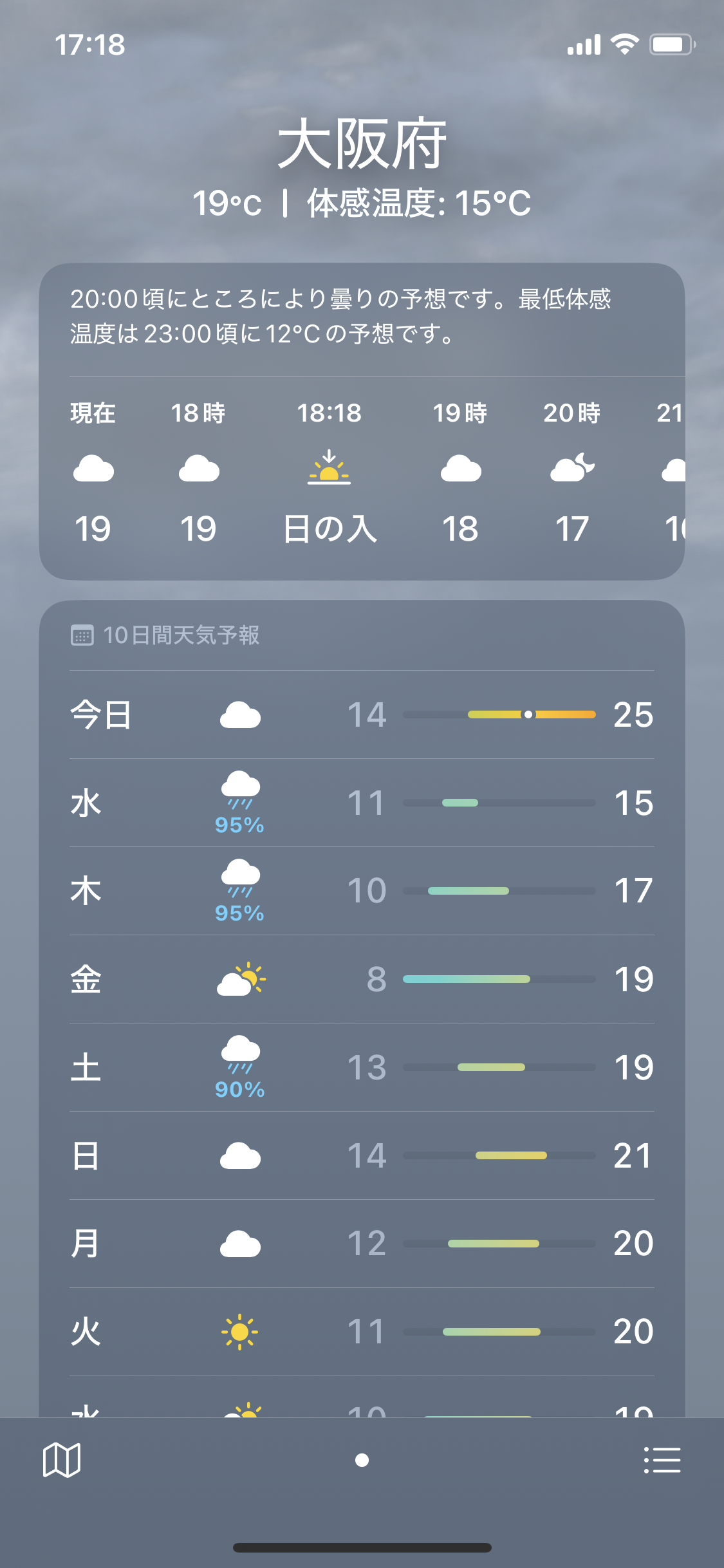Open the 火 (Tuesday) sunny forecast
This screenshot has height=1568, width=724.
[362, 1331]
